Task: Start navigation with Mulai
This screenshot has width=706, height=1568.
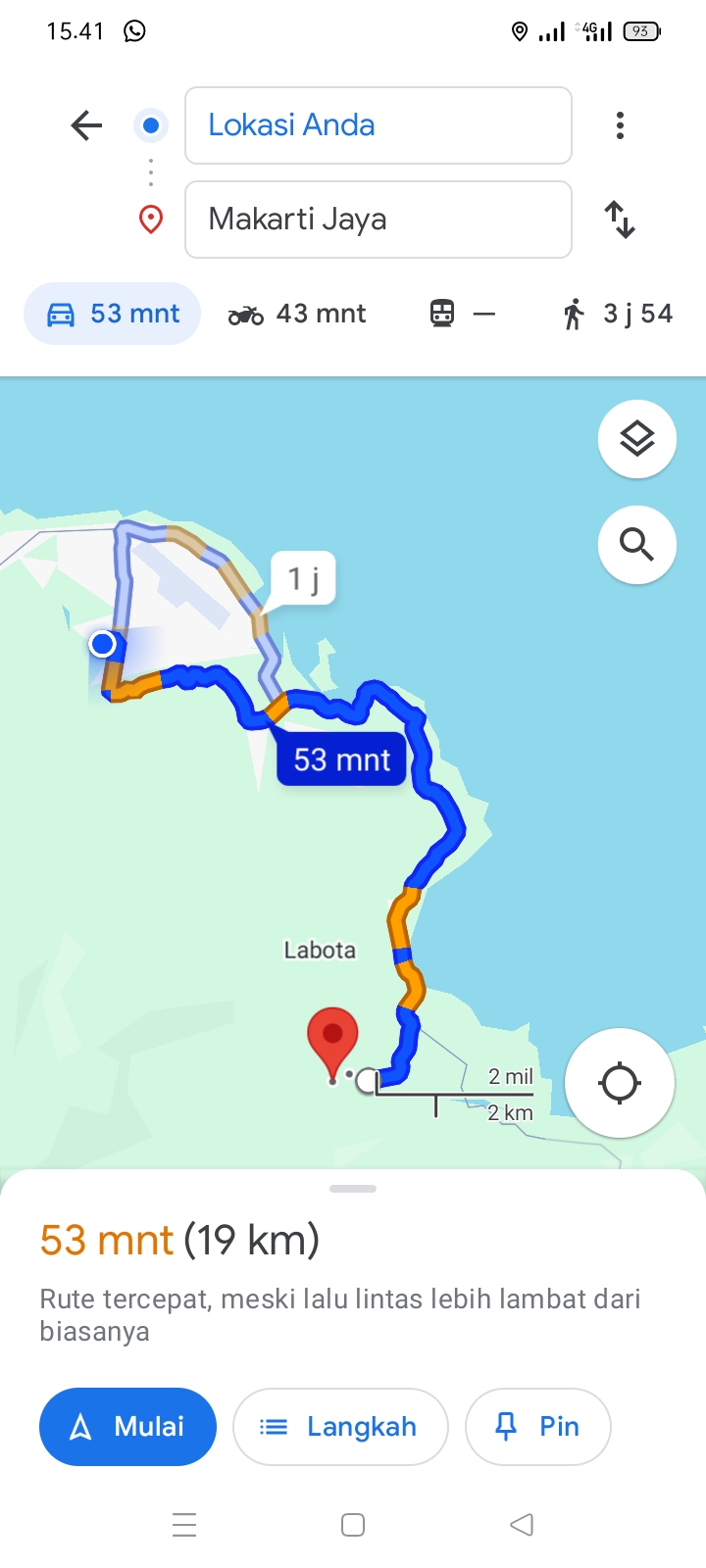Action: click(127, 1427)
